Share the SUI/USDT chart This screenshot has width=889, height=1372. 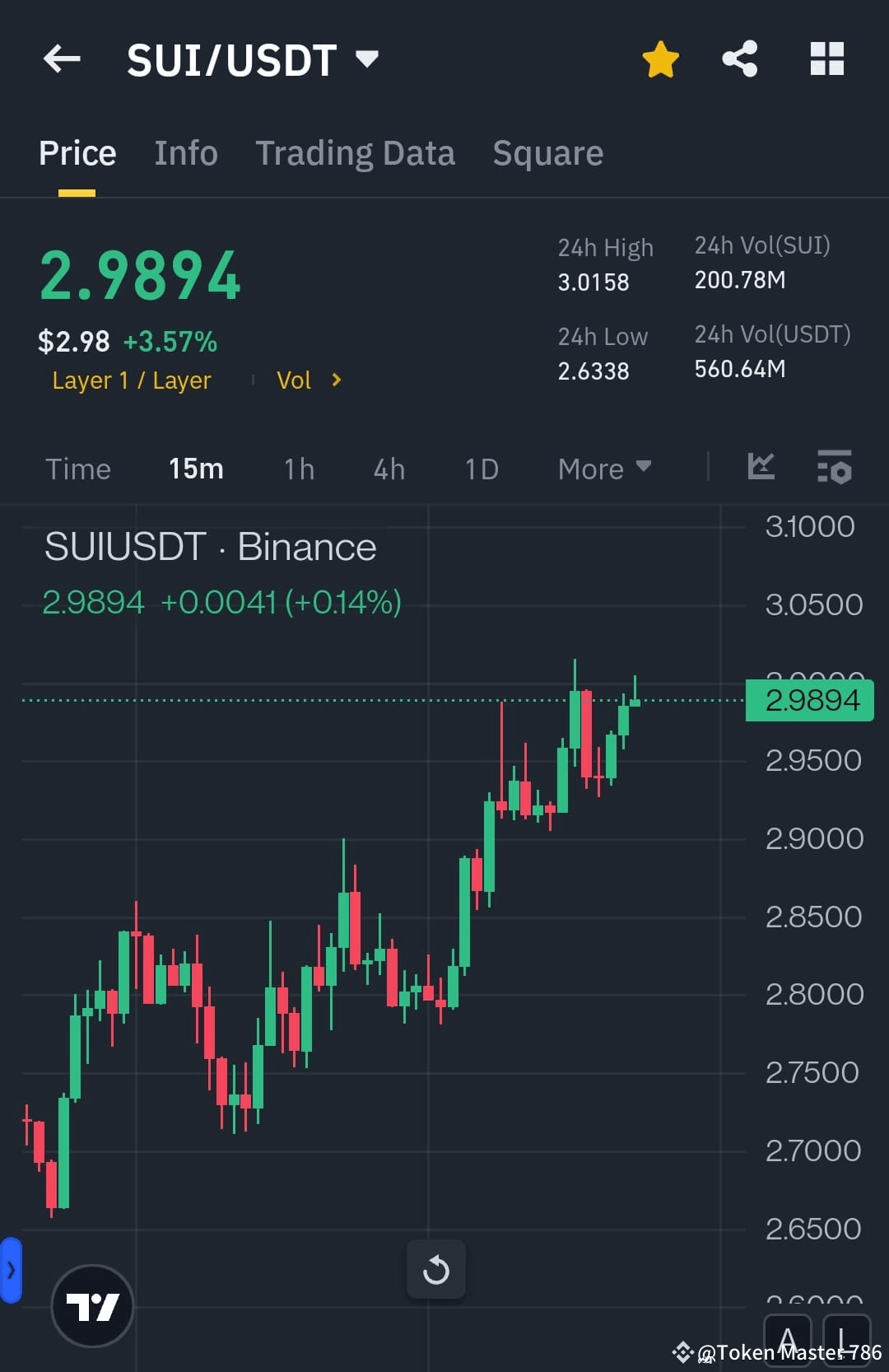coord(739,58)
